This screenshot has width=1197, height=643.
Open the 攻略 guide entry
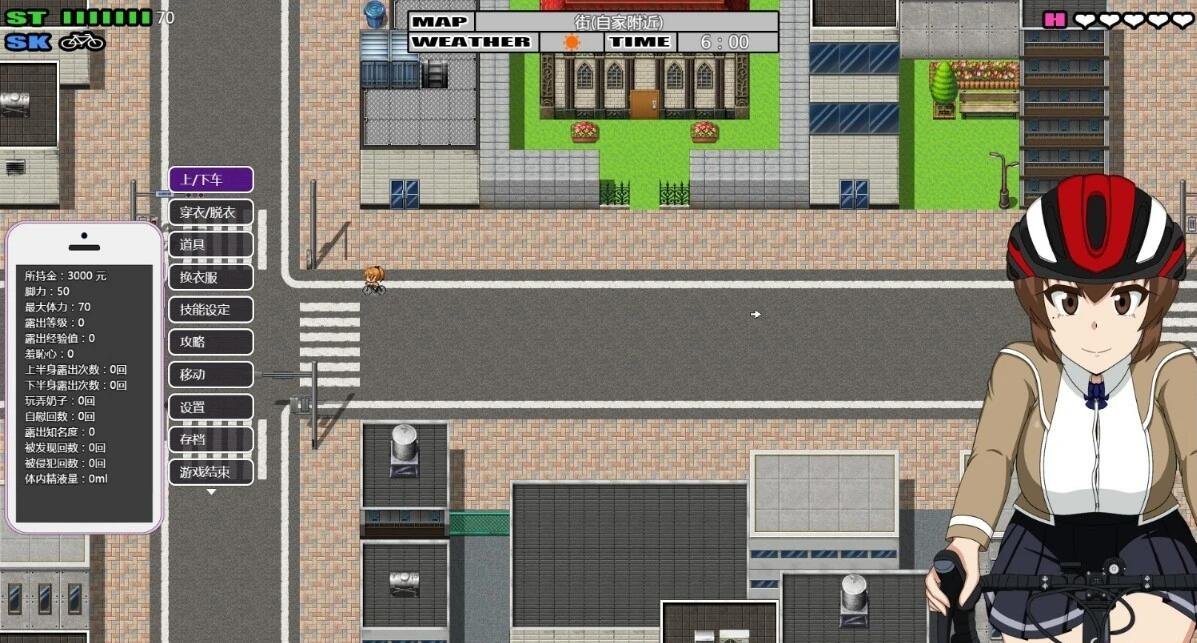210,342
